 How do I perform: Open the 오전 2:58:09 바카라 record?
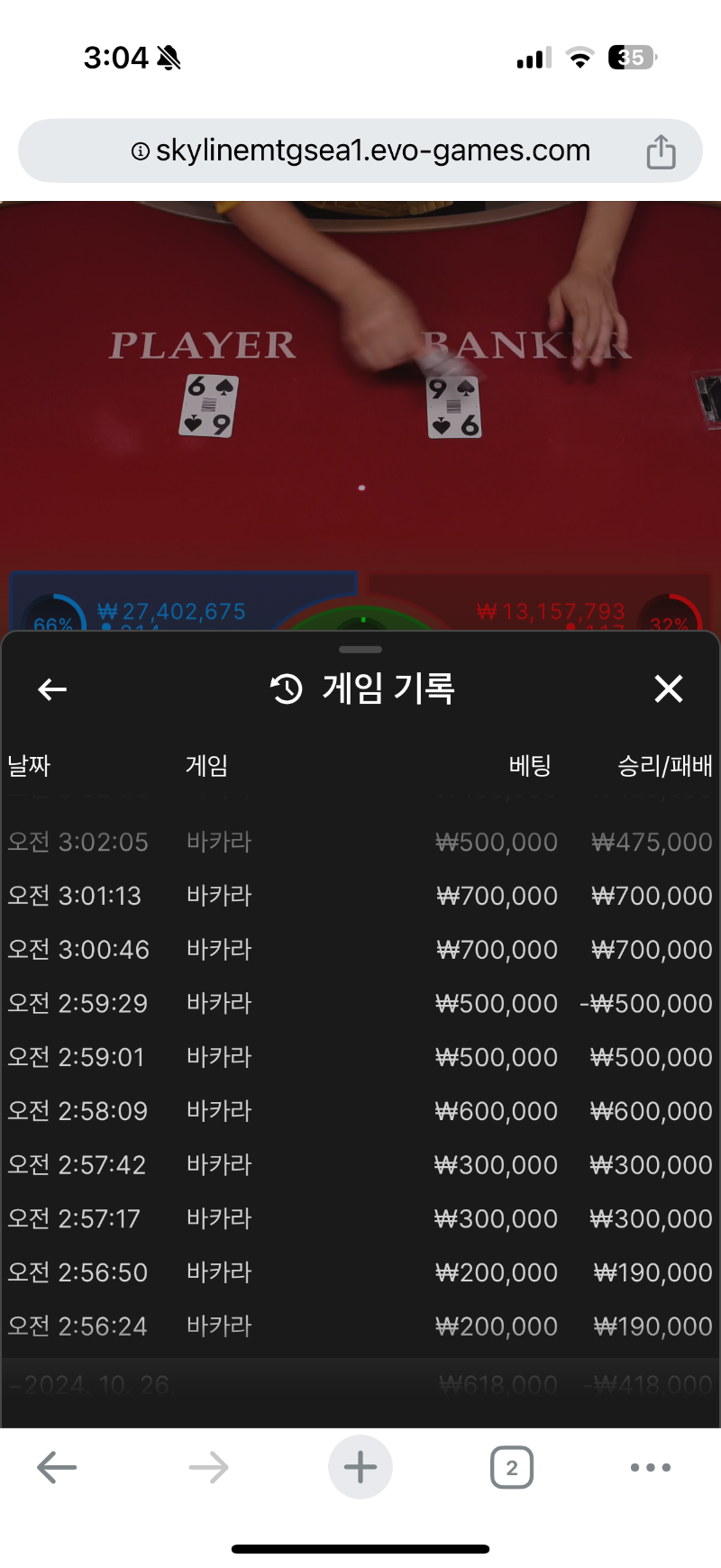(360, 1111)
